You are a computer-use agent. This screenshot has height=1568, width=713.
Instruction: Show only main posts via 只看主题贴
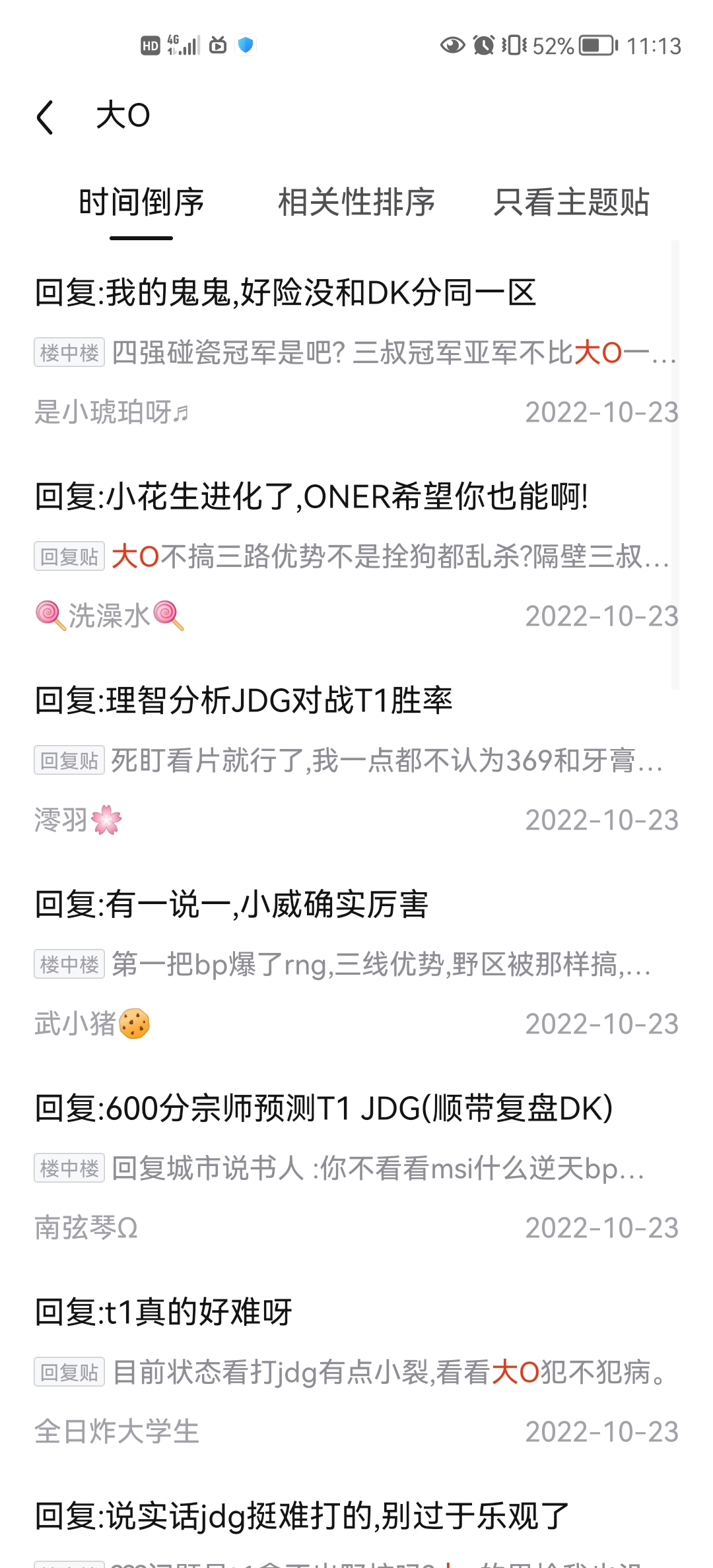[572, 202]
